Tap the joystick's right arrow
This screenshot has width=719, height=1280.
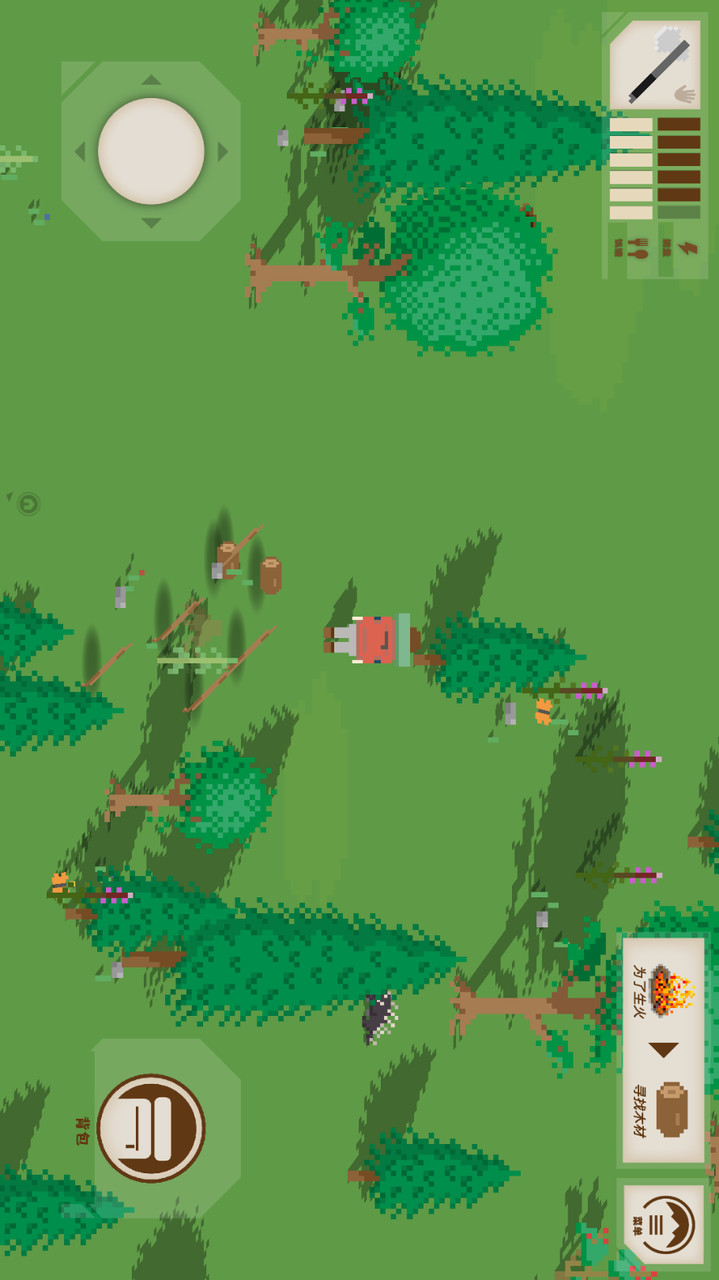(223, 151)
